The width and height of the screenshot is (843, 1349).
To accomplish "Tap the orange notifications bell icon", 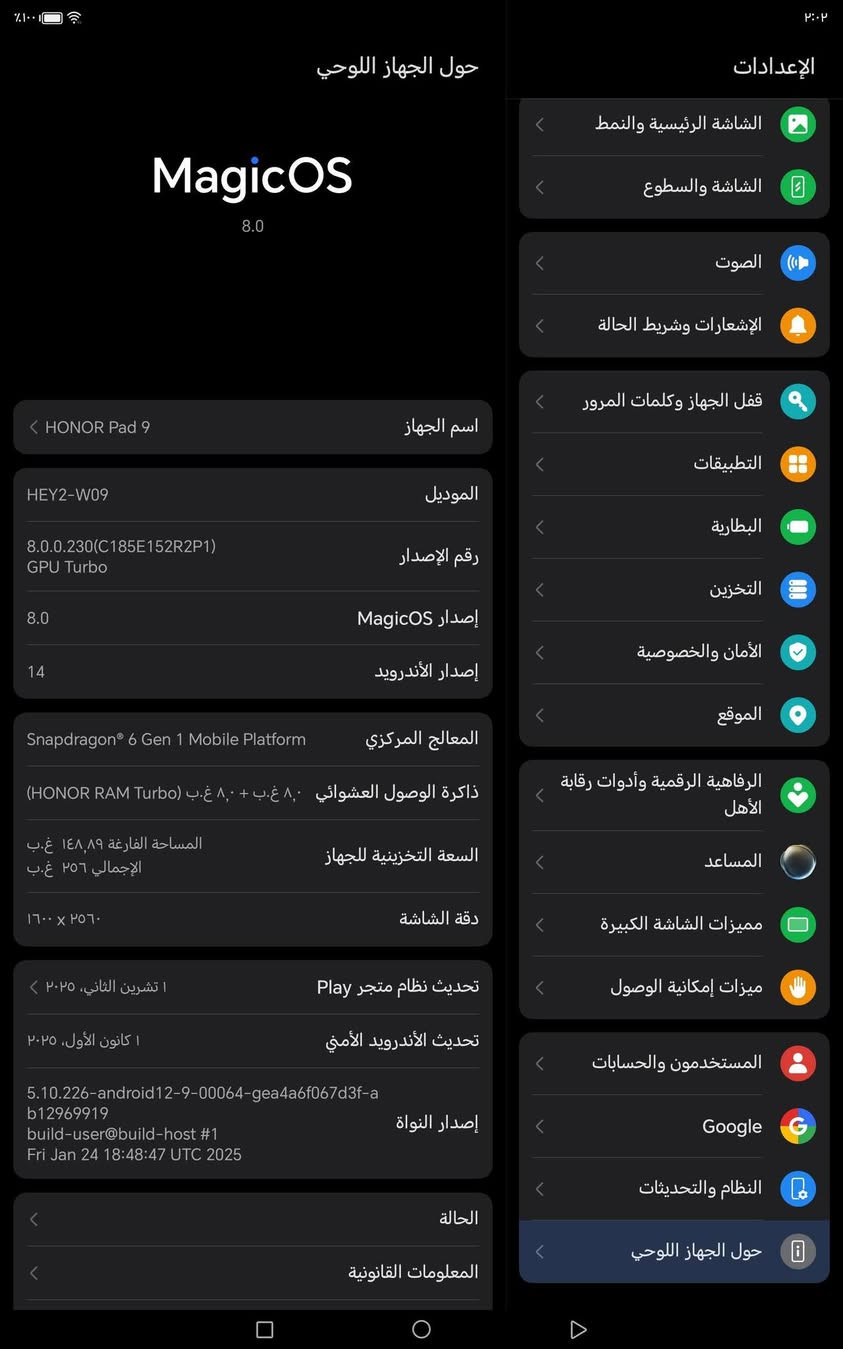I will point(797,325).
